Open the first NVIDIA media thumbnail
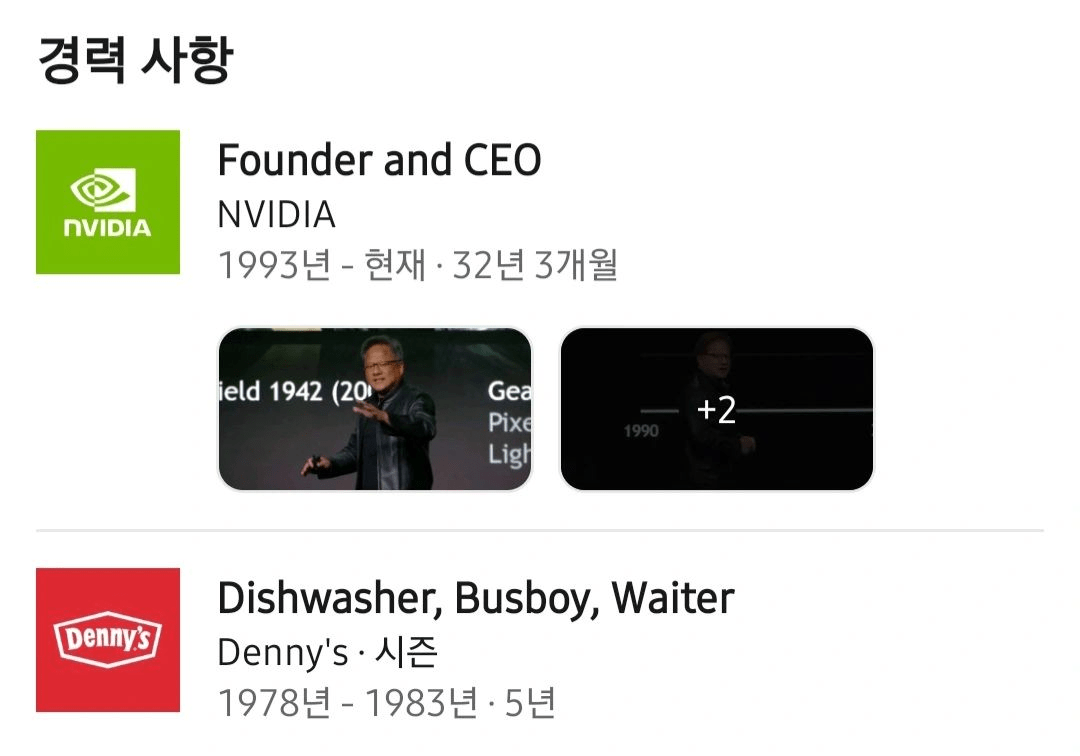The width and height of the screenshot is (1080, 756). (x=375, y=409)
